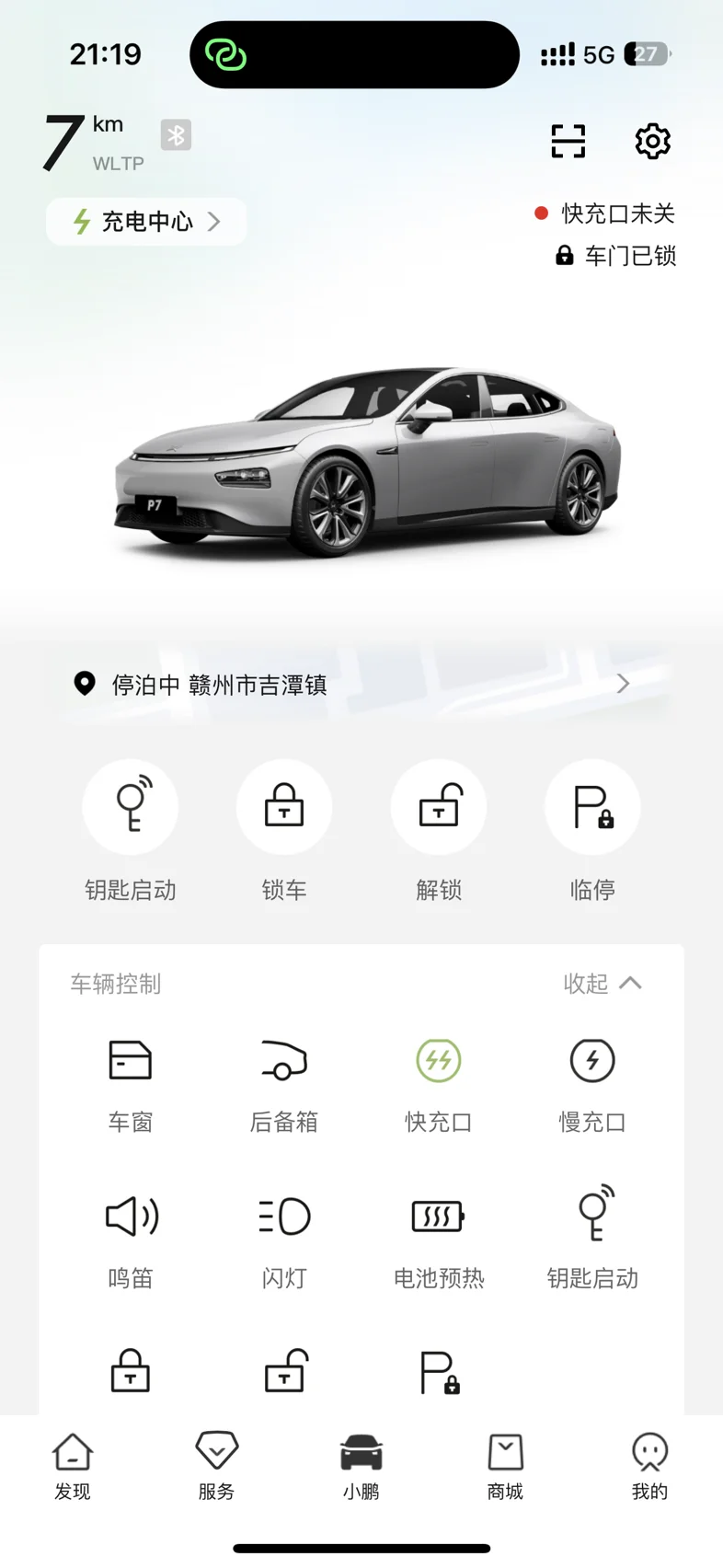The image size is (723, 1568).
Task: Open 充电中心 charging center
Action: 146,222
